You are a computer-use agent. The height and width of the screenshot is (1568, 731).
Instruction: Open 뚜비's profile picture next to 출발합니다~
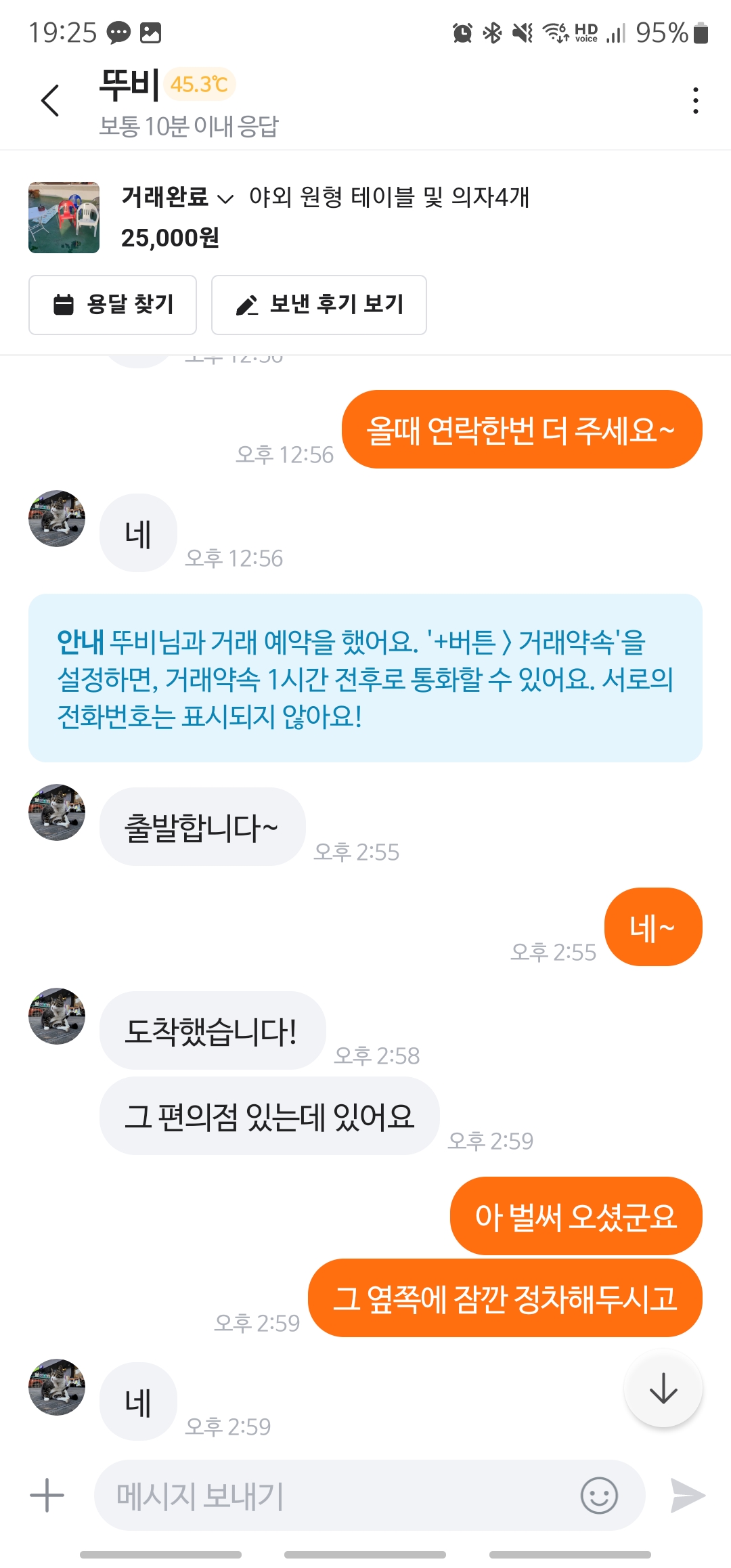tap(57, 812)
